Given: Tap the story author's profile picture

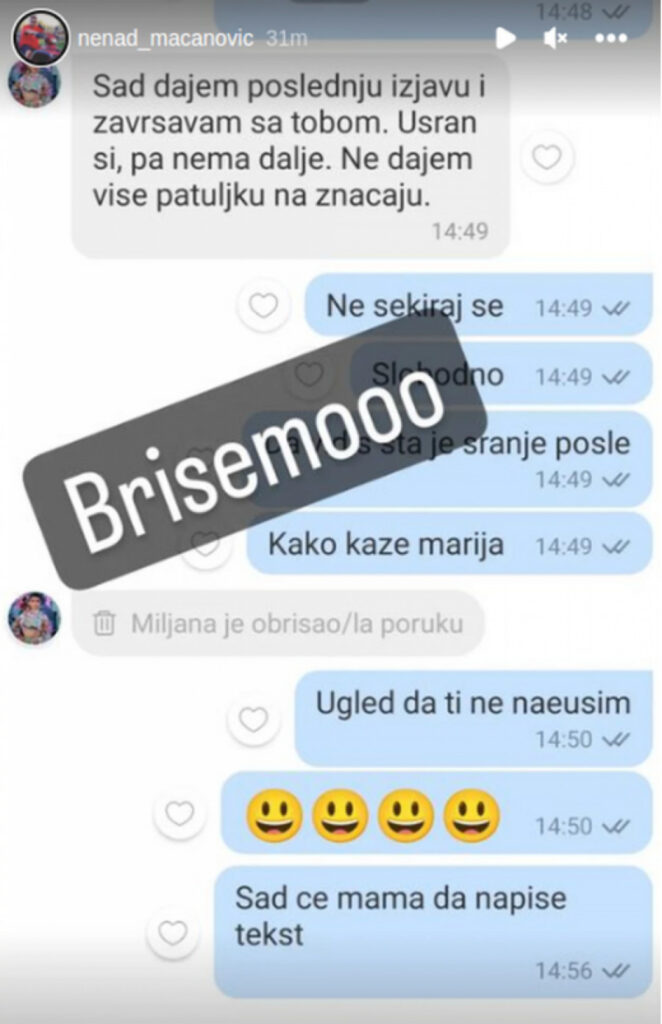Looking at the screenshot, I should pyautogui.click(x=40, y=38).
